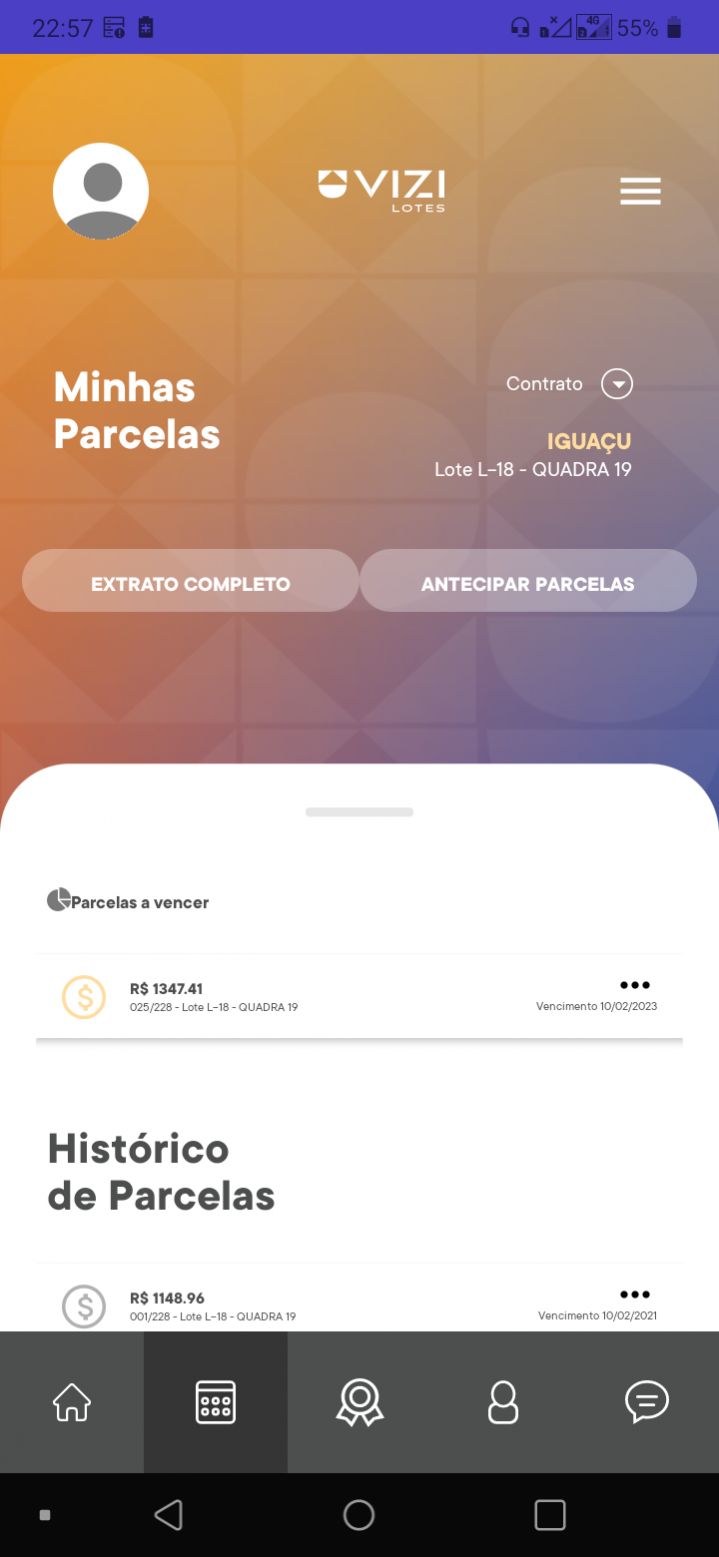Open the system recent apps button

pos(550,1515)
